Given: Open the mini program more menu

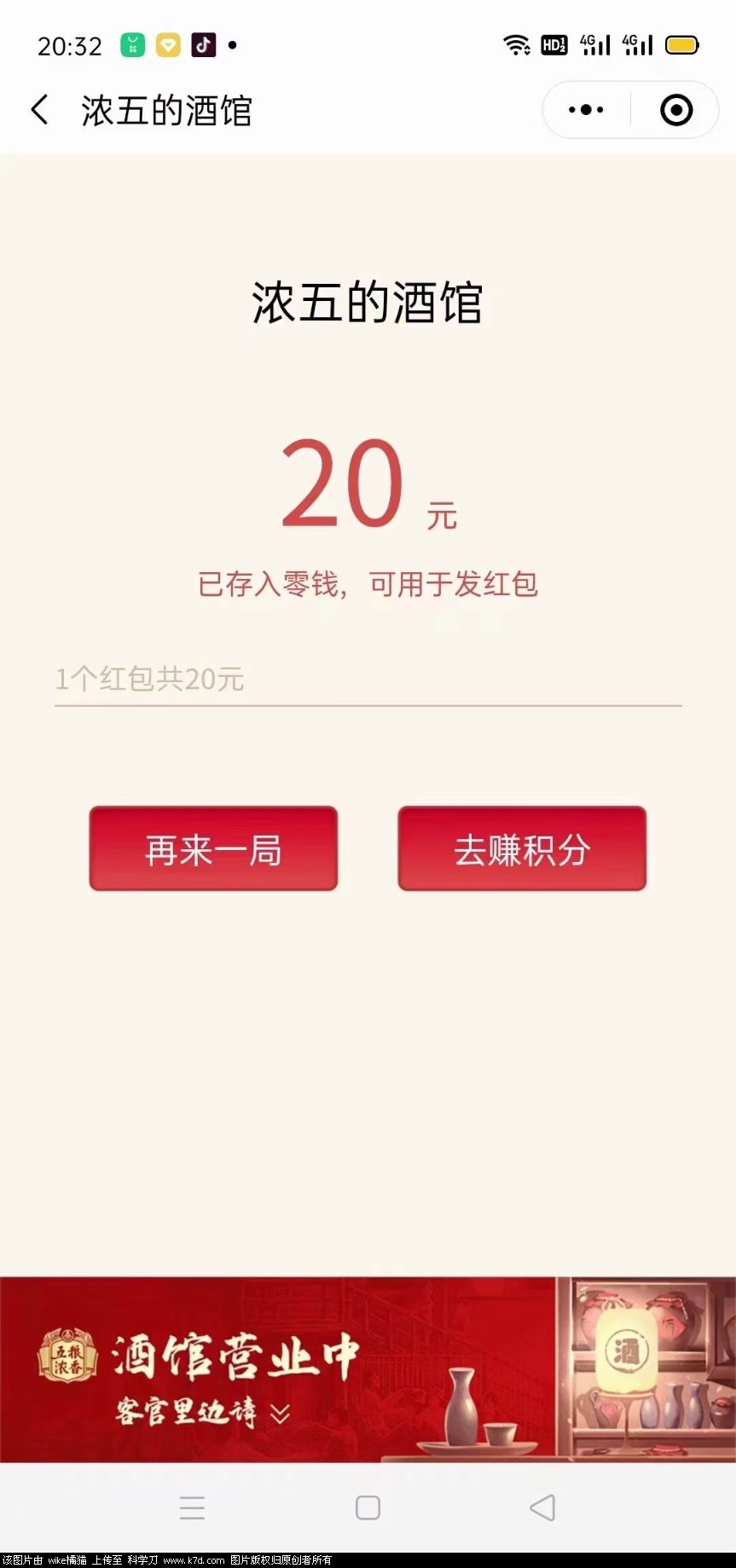Looking at the screenshot, I should [586, 110].
